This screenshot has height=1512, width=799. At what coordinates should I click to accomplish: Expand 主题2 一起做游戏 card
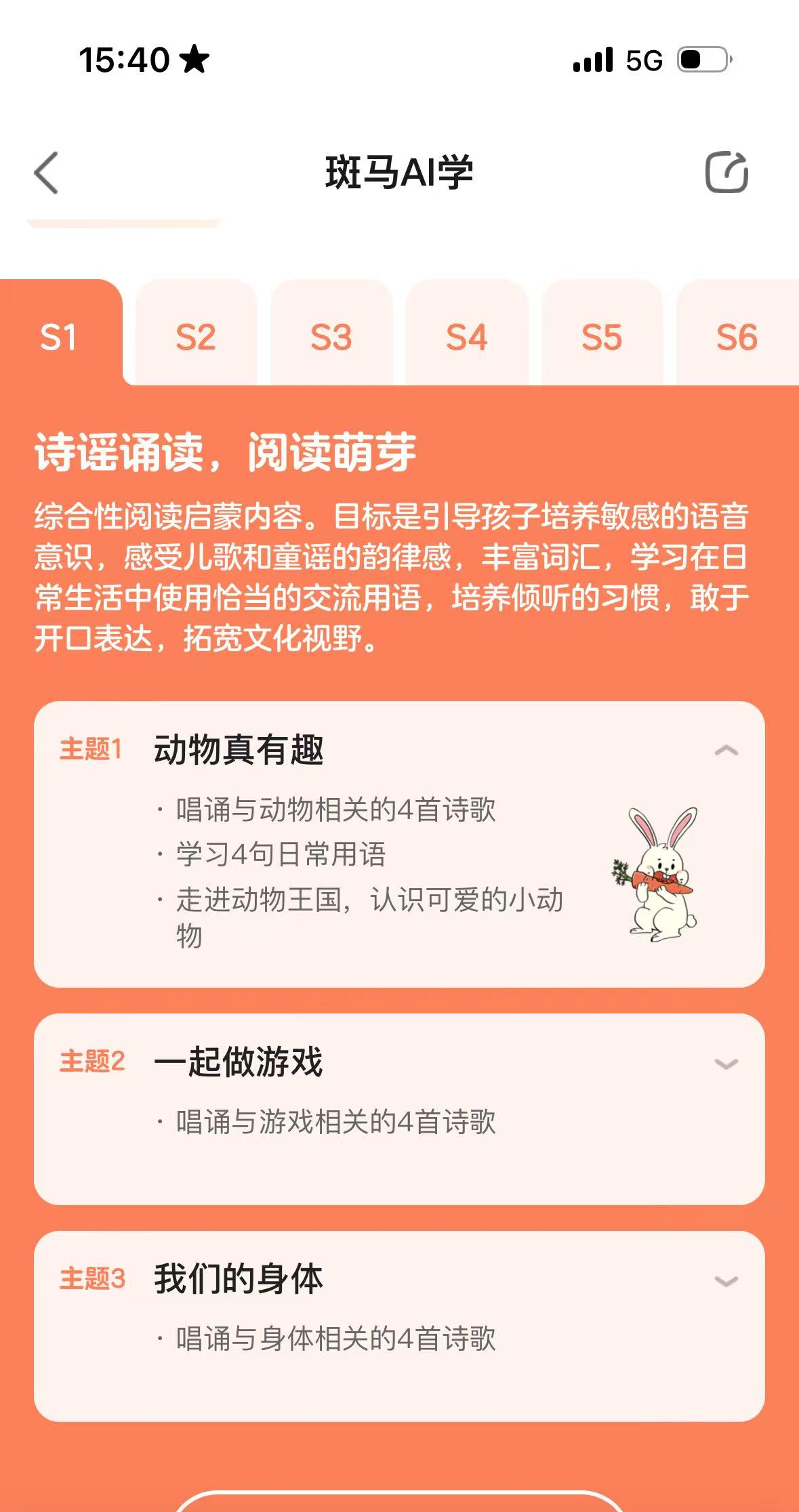(x=726, y=1064)
